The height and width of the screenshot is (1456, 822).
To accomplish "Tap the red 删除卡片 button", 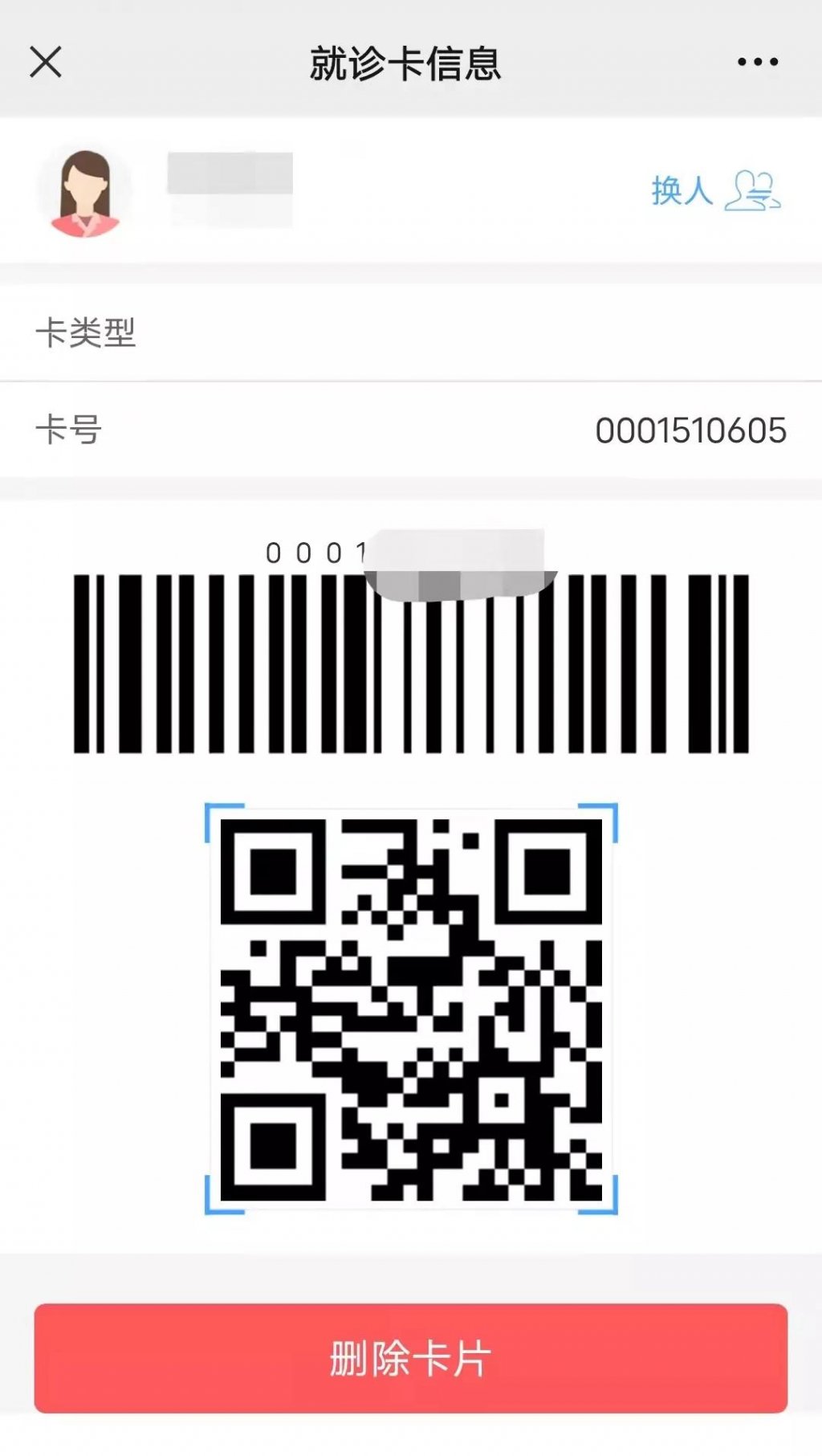I will [410, 1358].
